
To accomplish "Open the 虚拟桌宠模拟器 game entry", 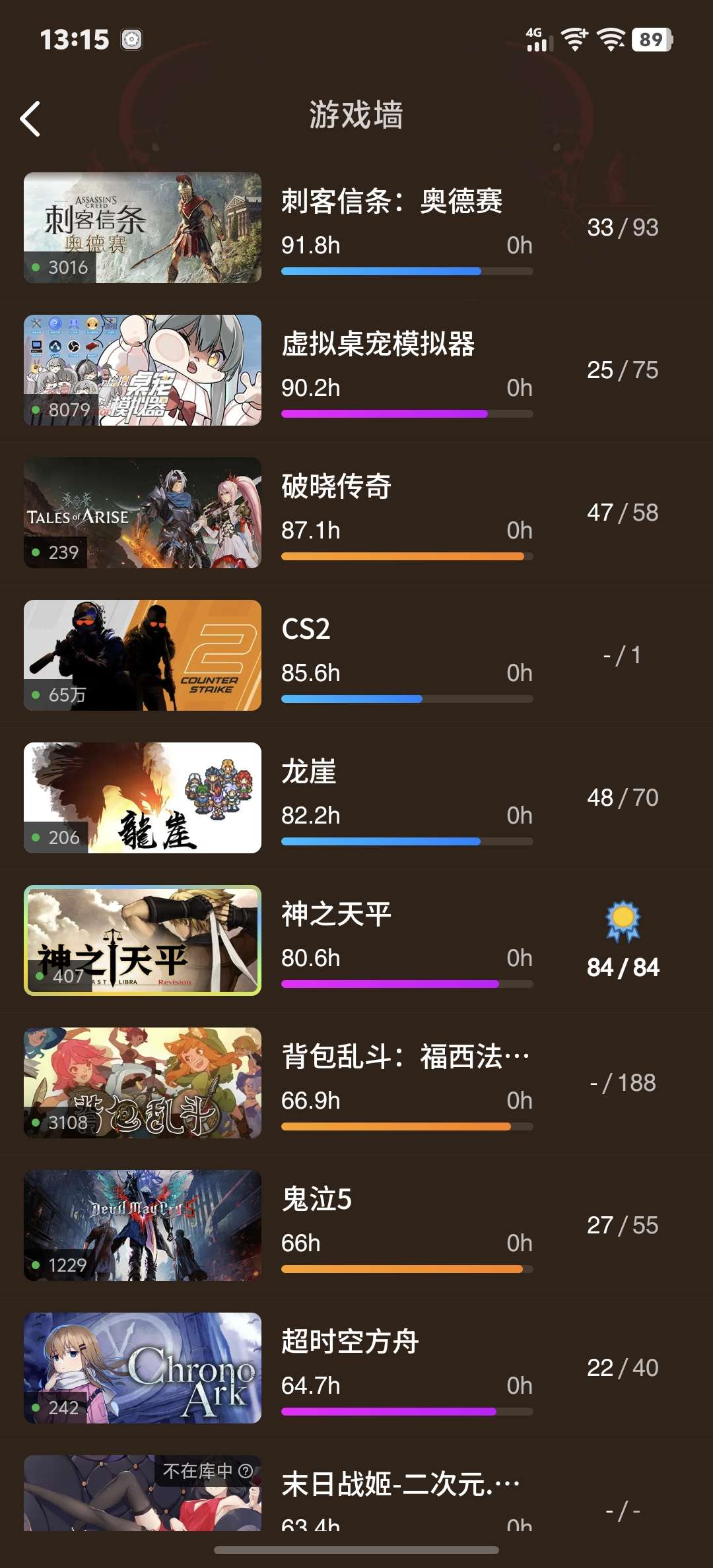I will (x=378, y=344).
